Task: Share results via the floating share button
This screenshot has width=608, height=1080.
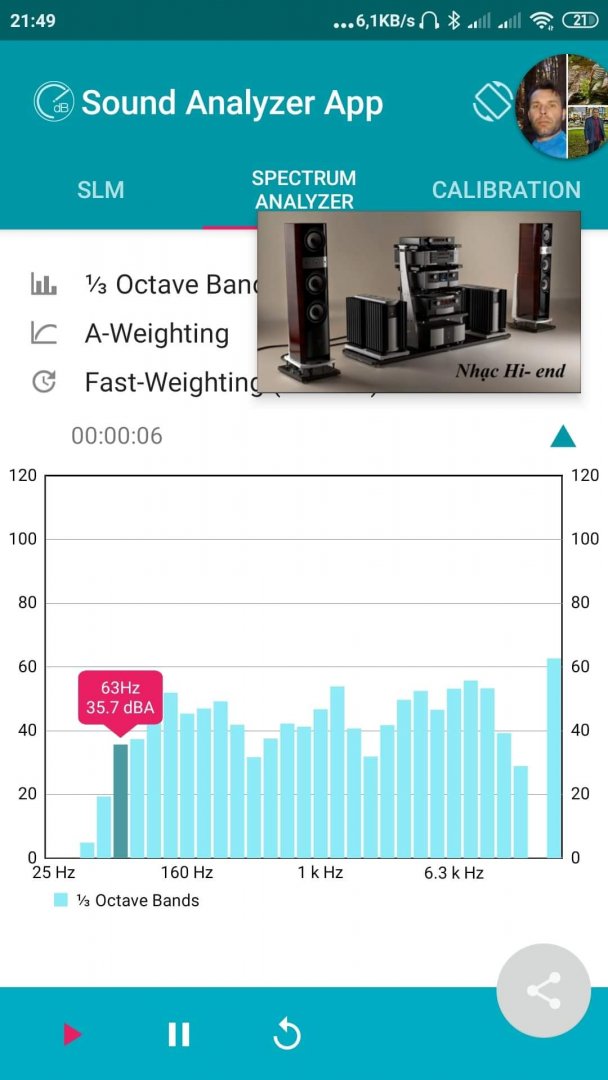Action: [543, 990]
